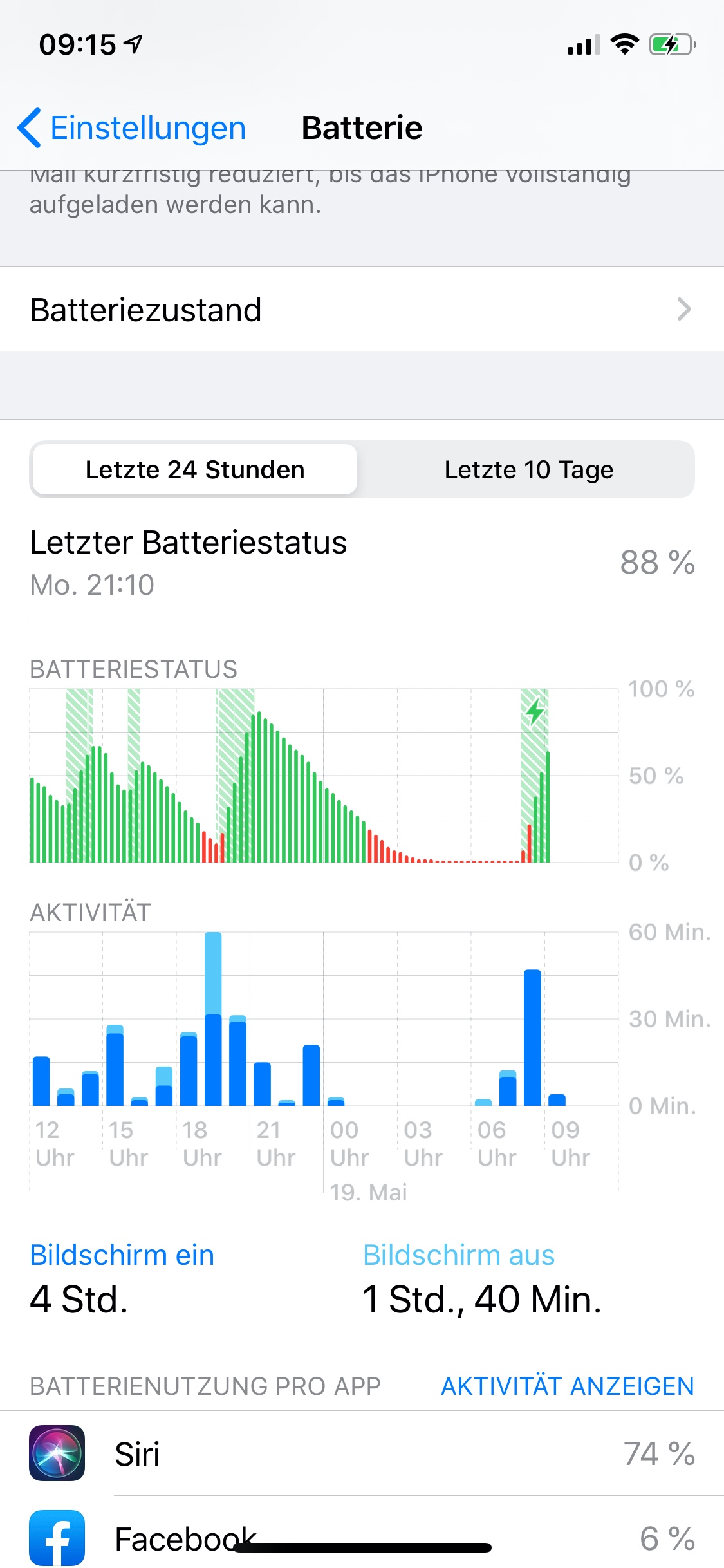Viewport: 724px width, 1568px height.
Task: Select the Letzte 24 Stunden segment
Action: pyautogui.click(x=194, y=470)
